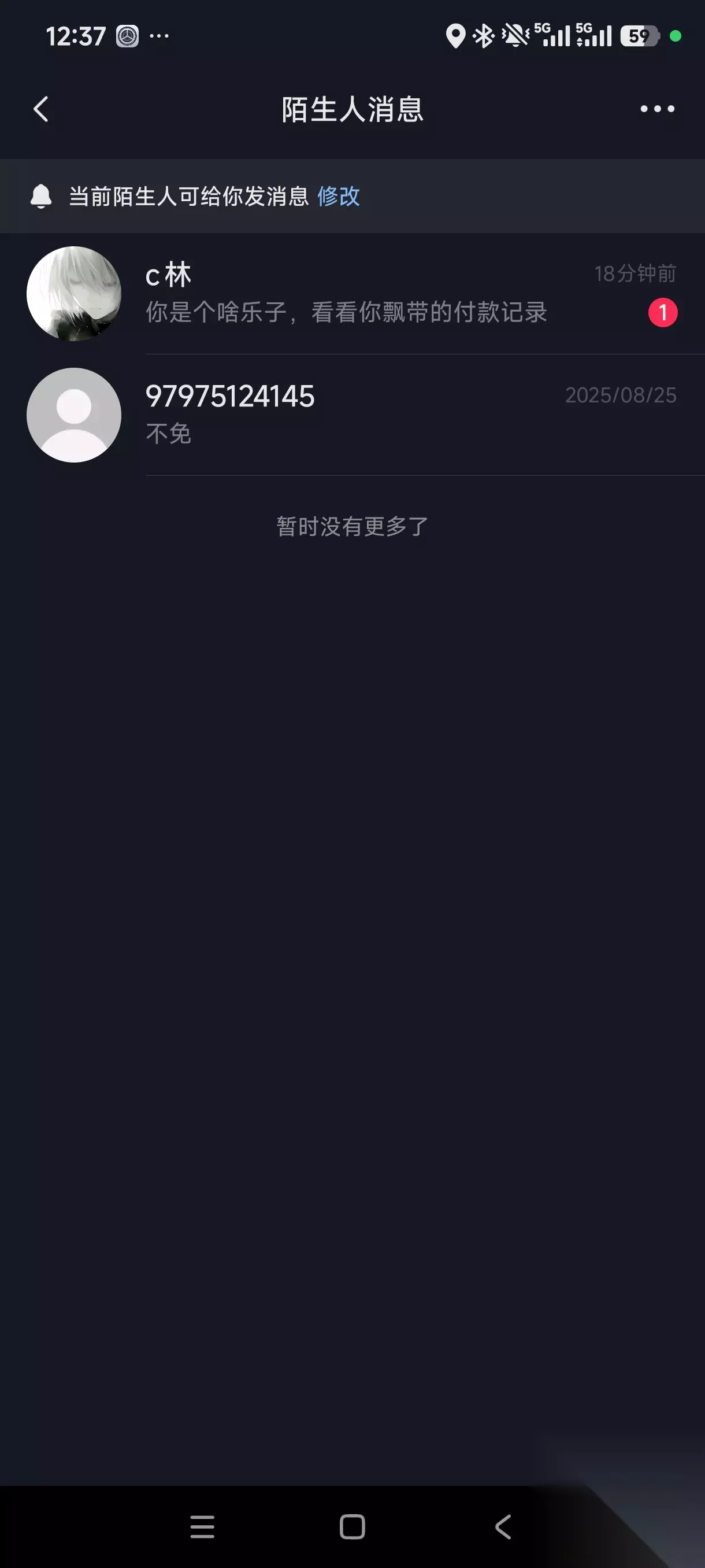Go back from the 陌生人消息 page
This screenshot has height=1568, width=705.
[x=41, y=110]
